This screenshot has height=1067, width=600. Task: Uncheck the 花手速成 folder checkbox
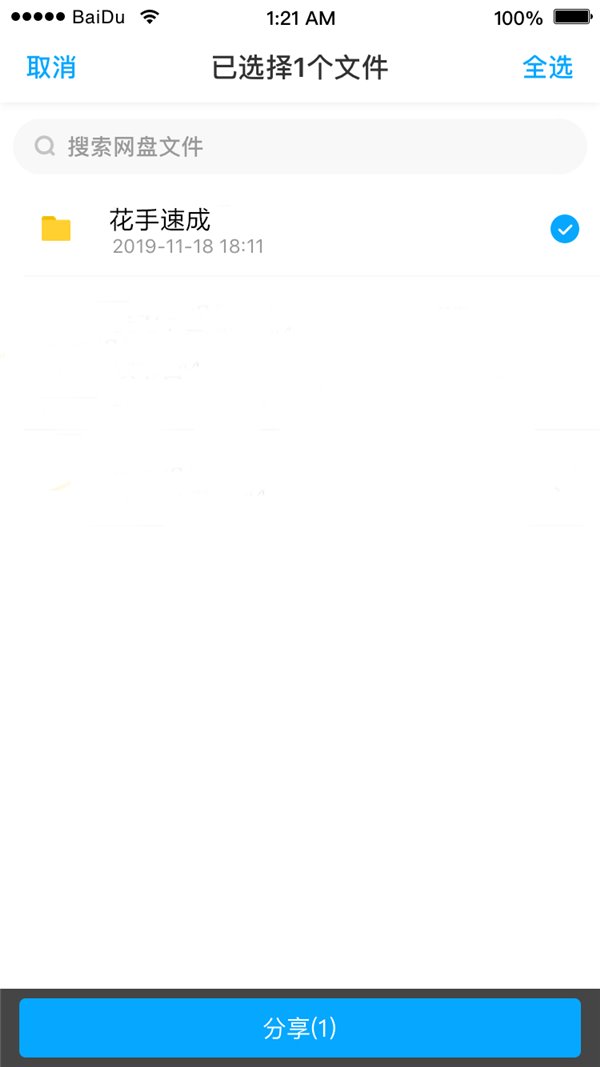click(x=564, y=230)
